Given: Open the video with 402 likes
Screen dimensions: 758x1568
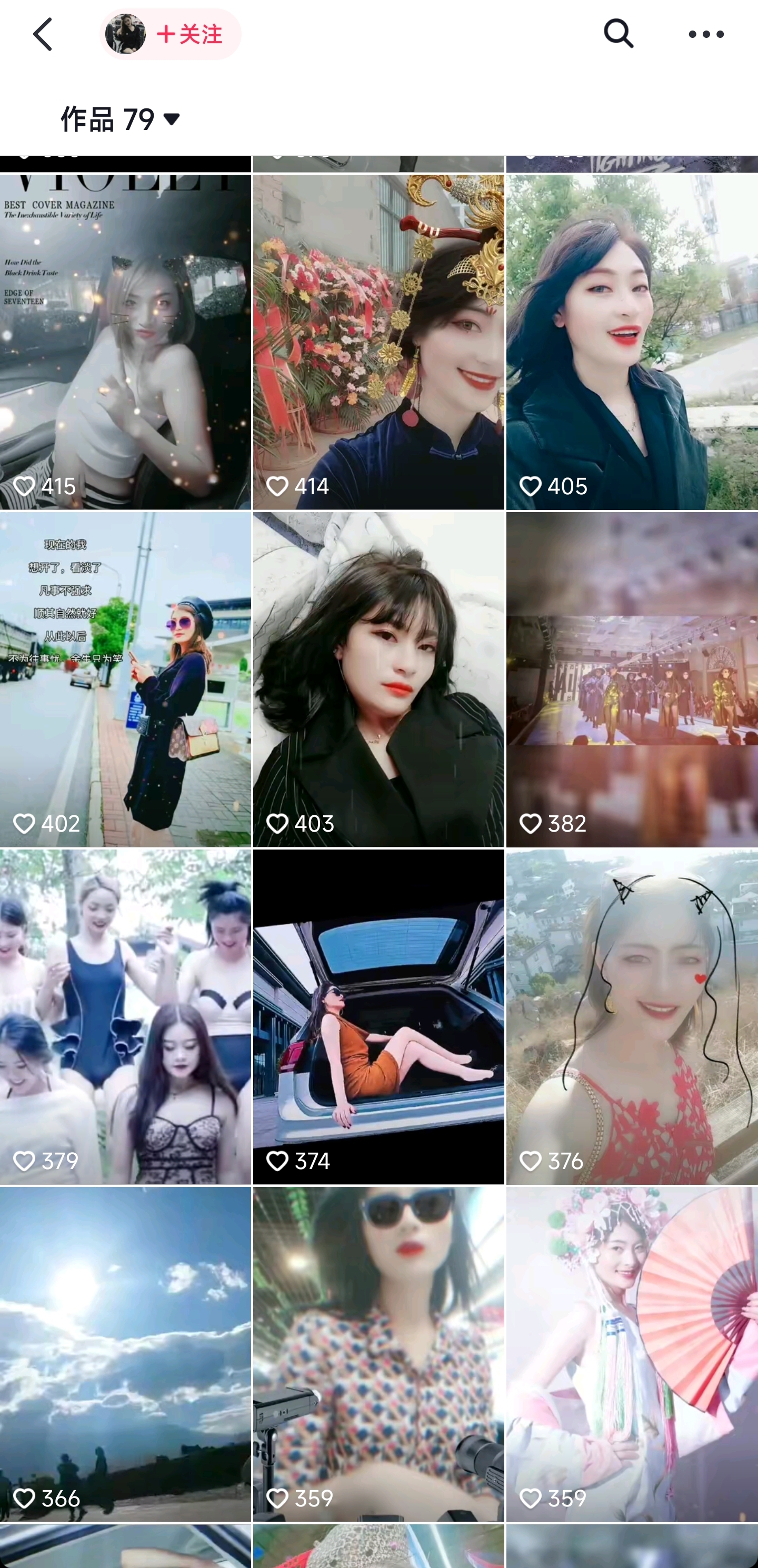Looking at the screenshot, I should 125,680.
